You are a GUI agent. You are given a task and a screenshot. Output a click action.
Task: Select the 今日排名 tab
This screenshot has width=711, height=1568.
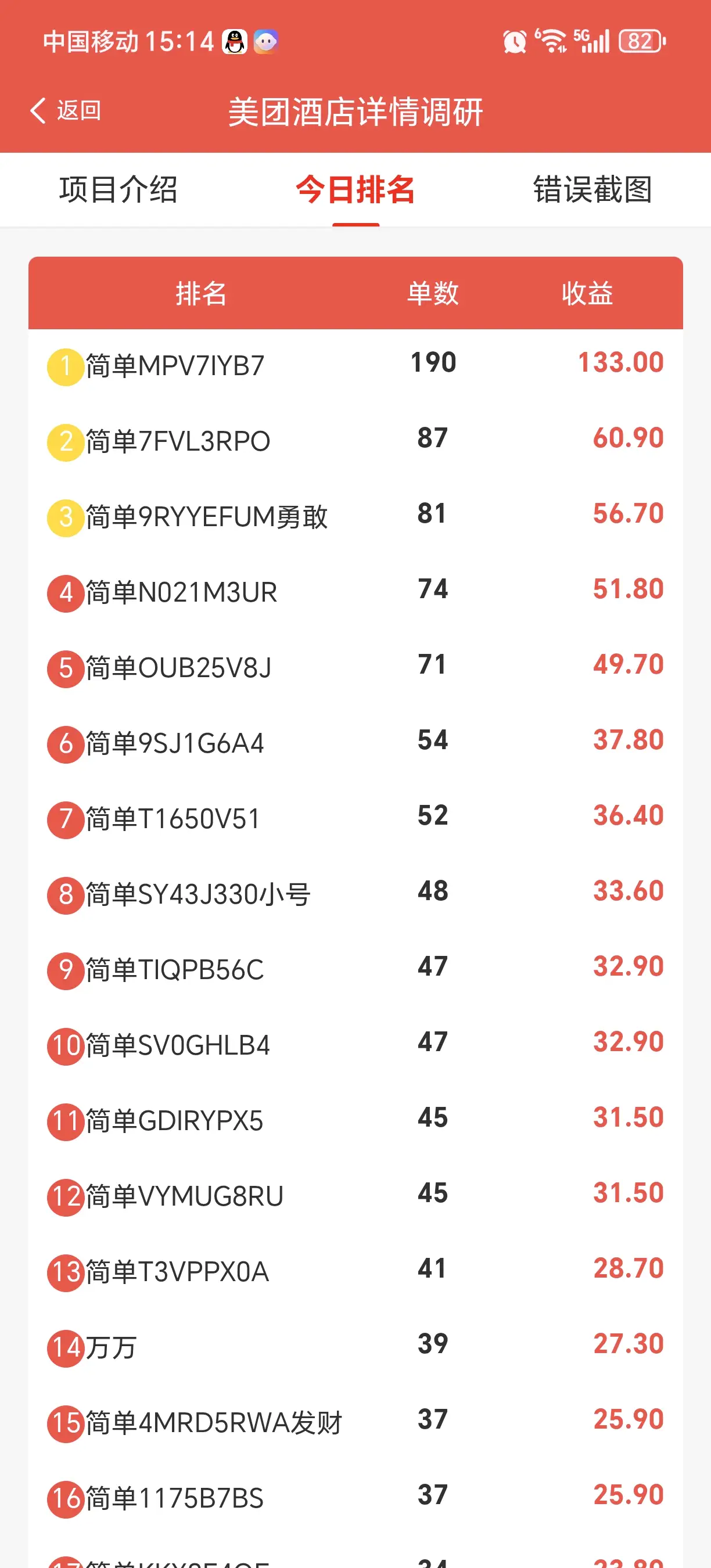click(x=355, y=189)
